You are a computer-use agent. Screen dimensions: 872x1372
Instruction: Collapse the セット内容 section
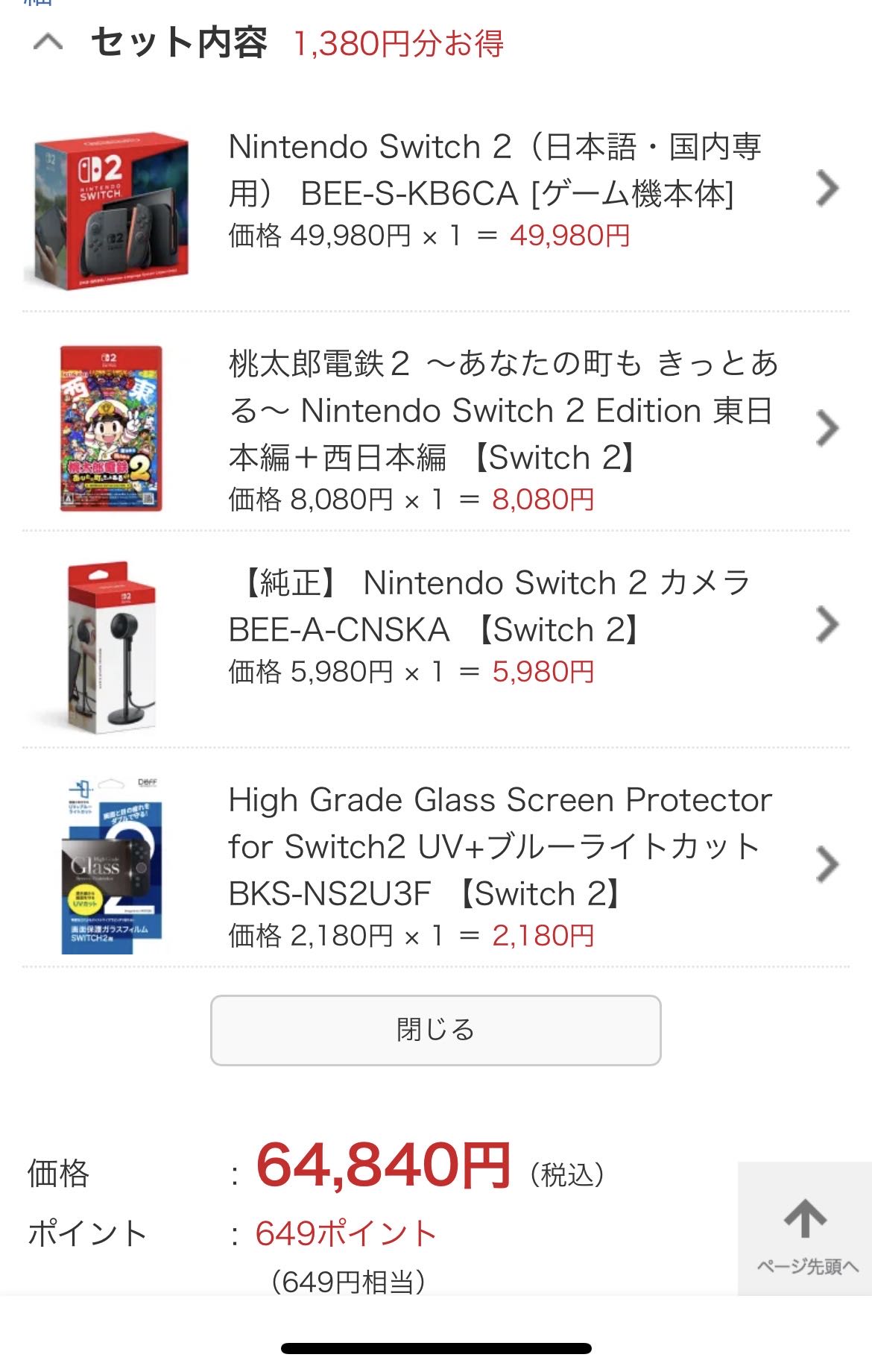click(49, 43)
